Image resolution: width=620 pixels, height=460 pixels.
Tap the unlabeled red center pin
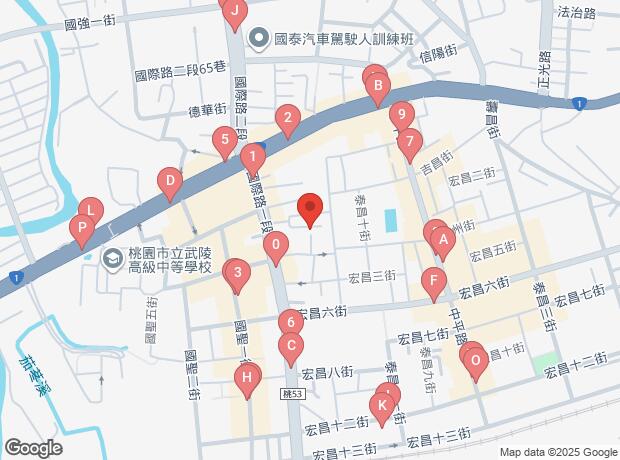[310, 208]
